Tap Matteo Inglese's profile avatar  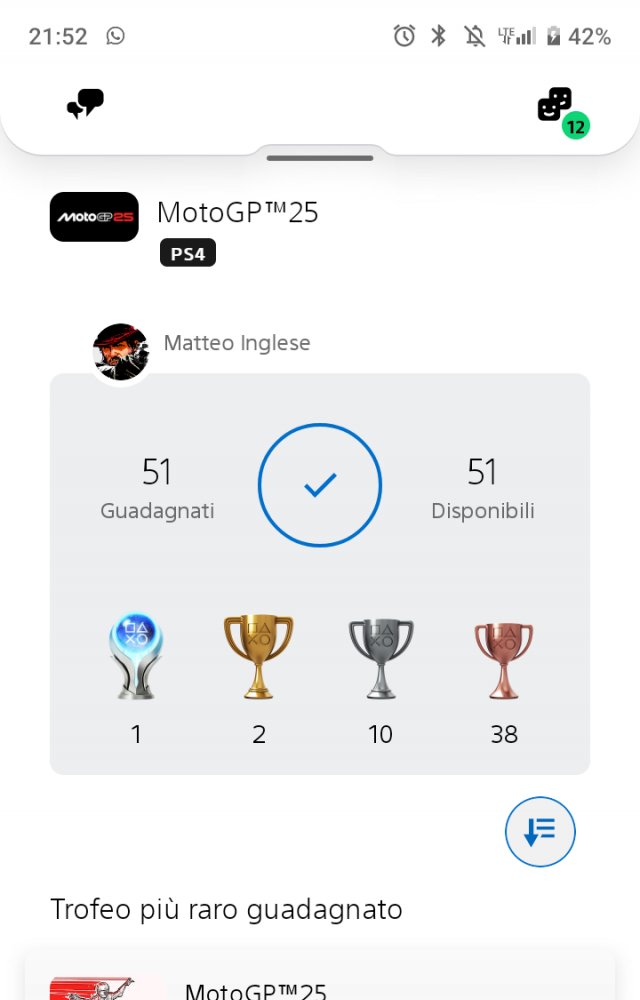pos(121,352)
